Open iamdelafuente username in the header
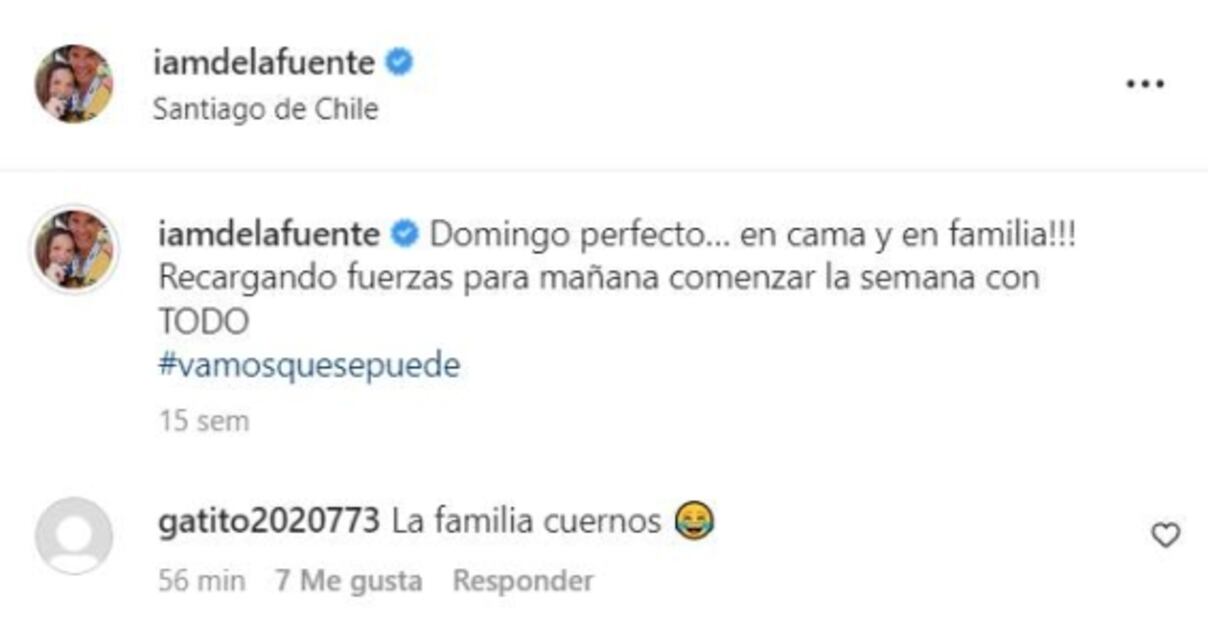The width and height of the screenshot is (1208, 620). tap(264, 62)
